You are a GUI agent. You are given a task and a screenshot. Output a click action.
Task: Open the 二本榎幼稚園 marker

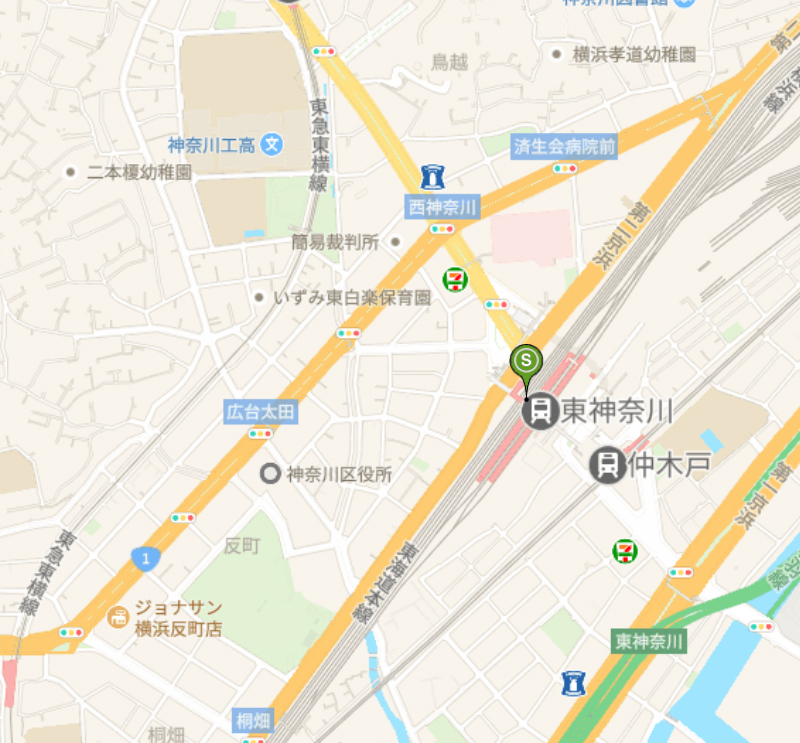[x=71, y=172]
